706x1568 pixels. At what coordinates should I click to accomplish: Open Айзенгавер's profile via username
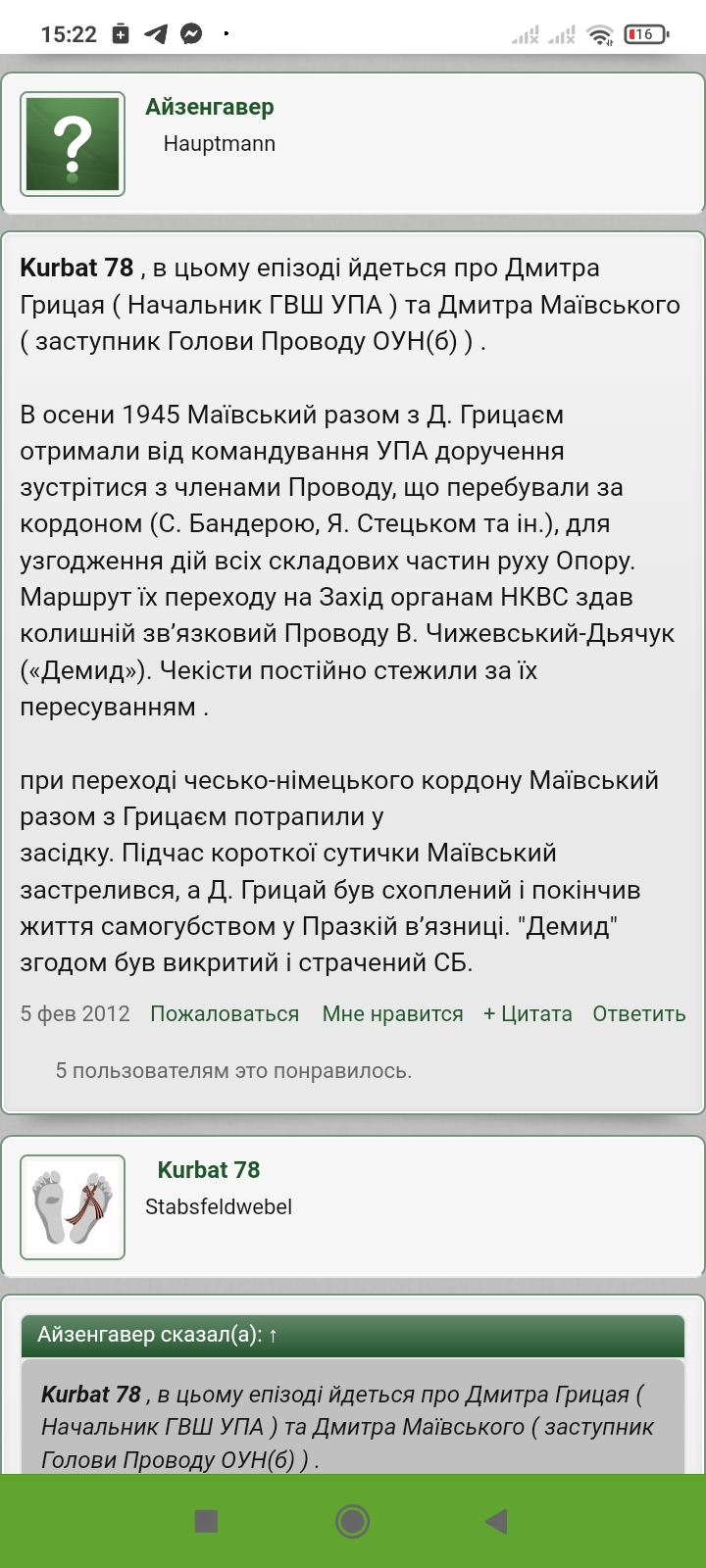(209, 107)
